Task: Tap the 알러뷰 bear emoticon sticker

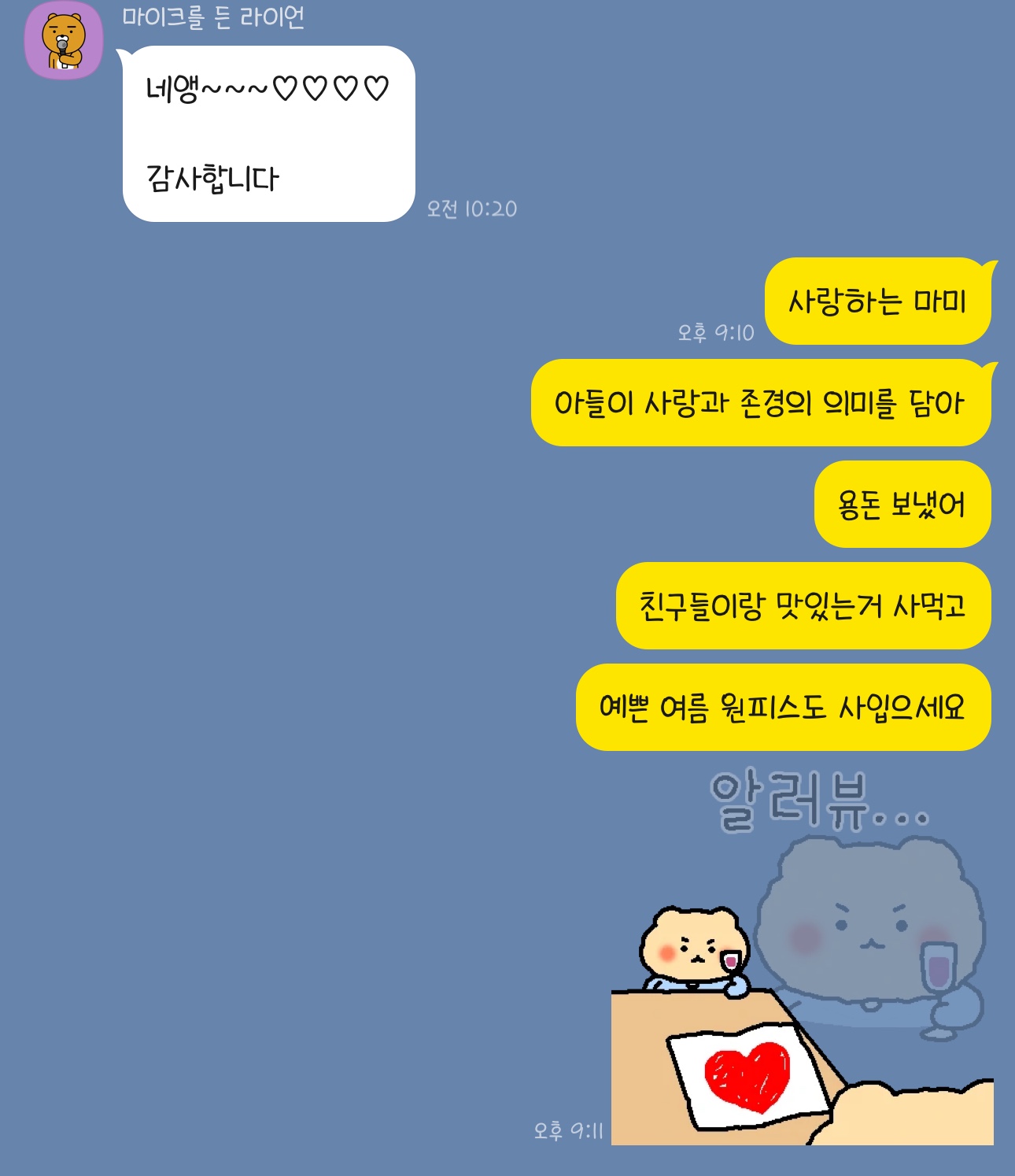Action: (802, 957)
